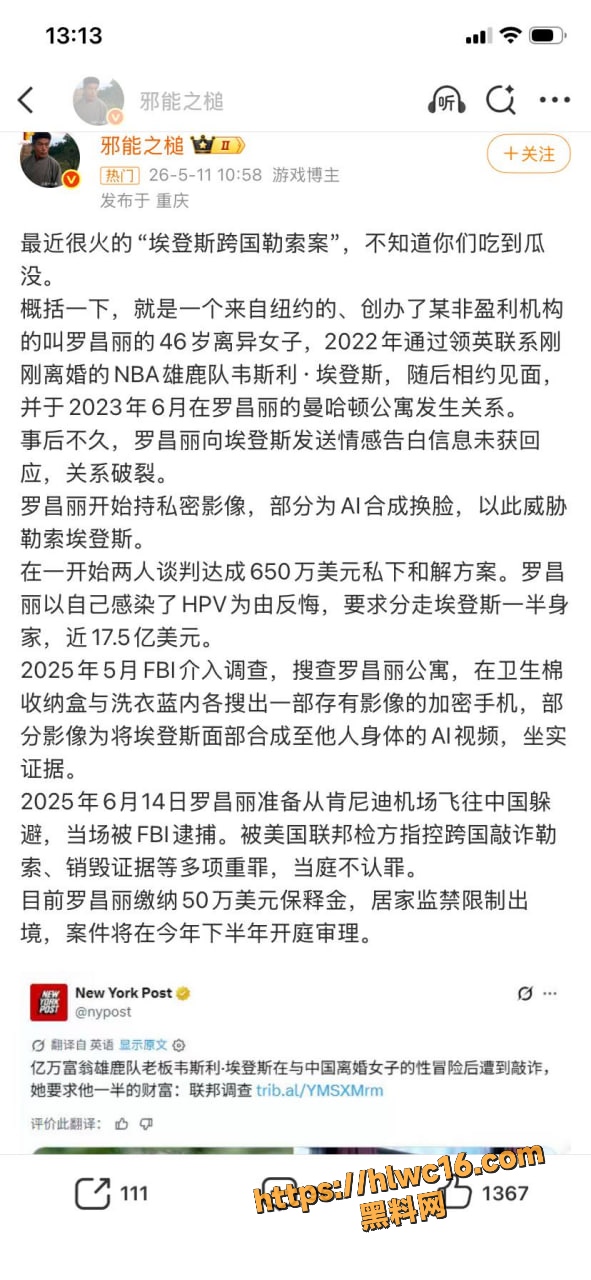The image size is (591, 1280).
Task: Rate the translation with thumbs up
Action: (x=122, y=1123)
